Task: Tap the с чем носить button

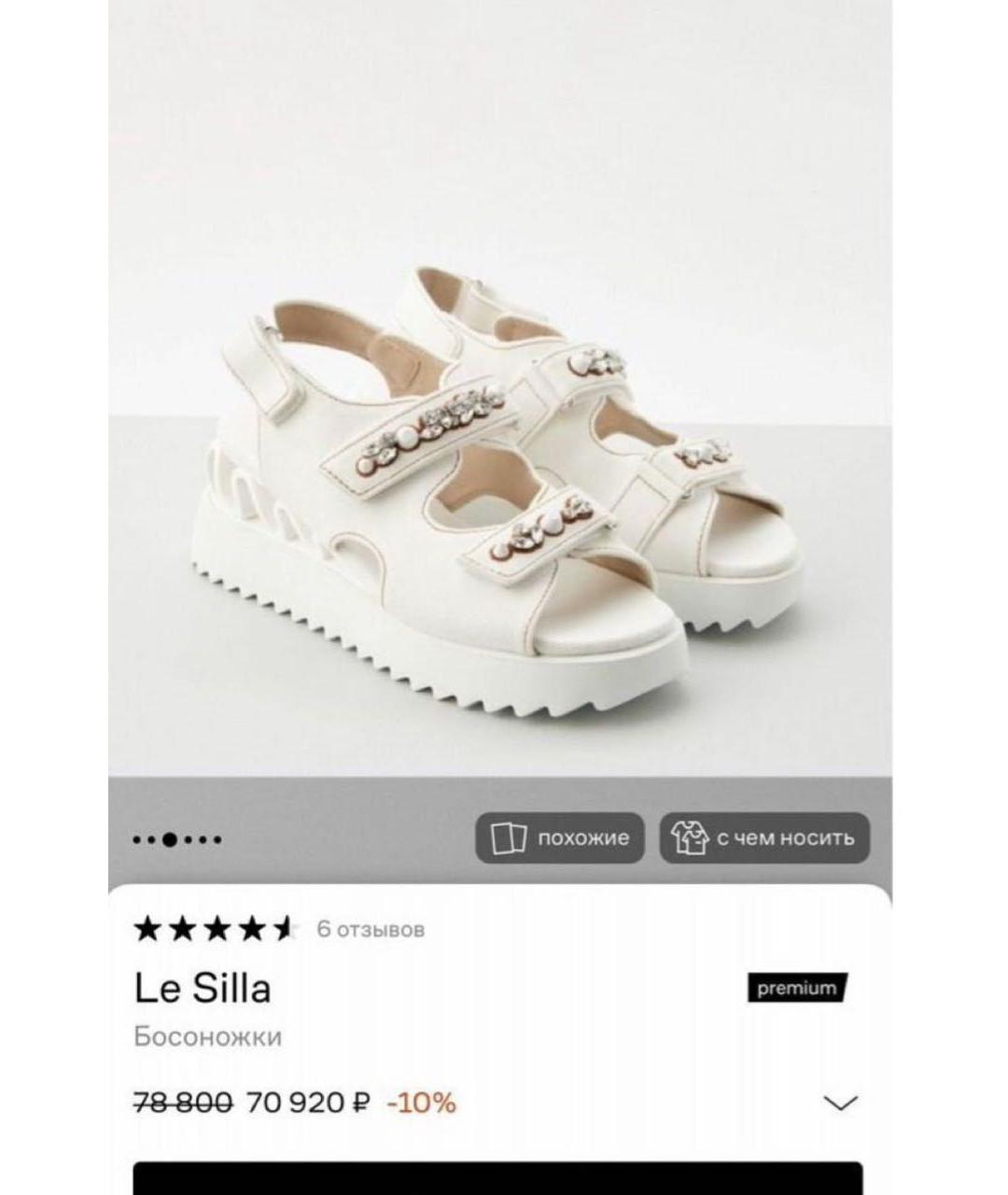Action: click(764, 838)
